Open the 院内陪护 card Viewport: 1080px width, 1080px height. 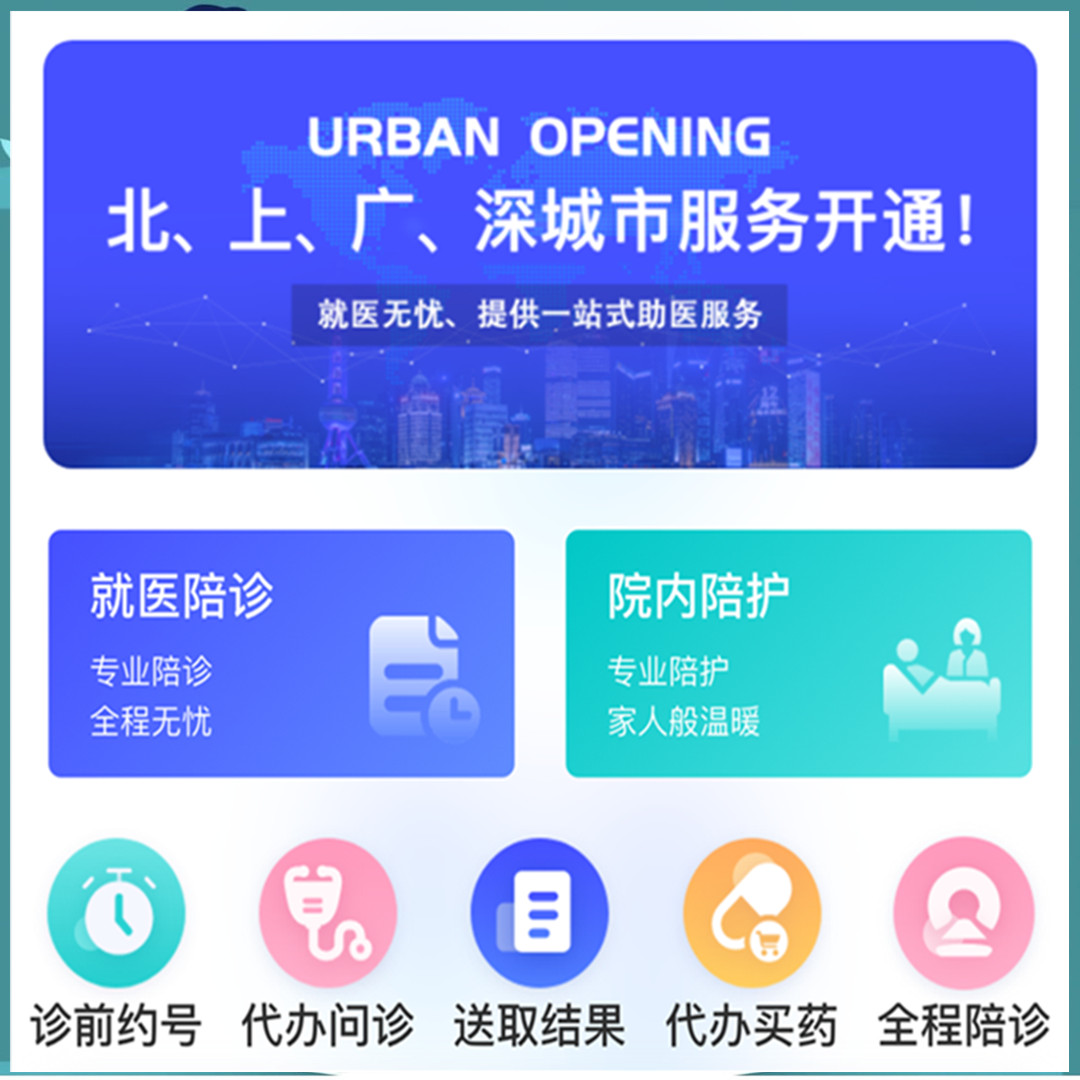click(798, 653)
